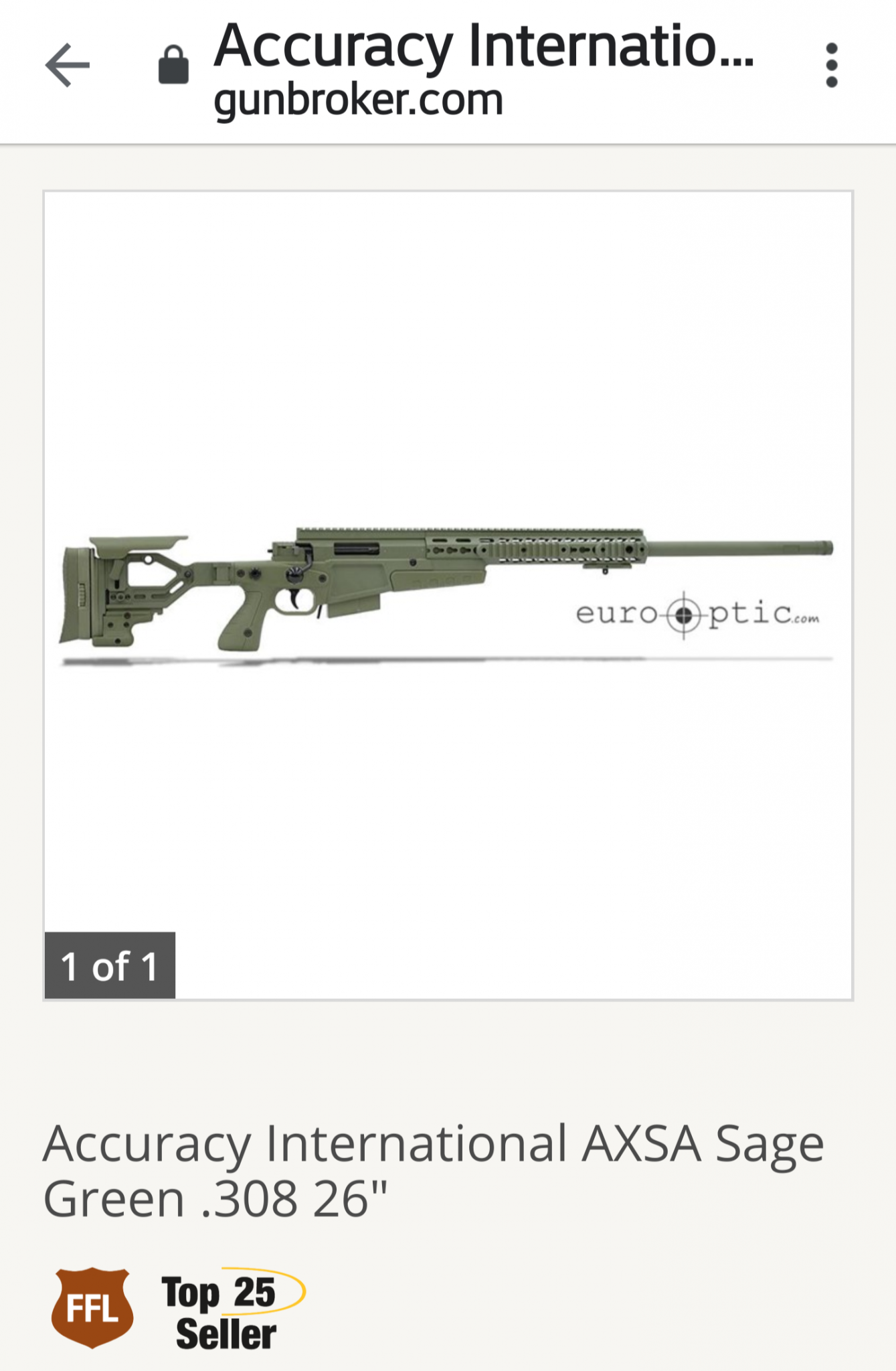Open the browser overflow menu
The width and height of the screenshot is (896, 1371).
832,66
